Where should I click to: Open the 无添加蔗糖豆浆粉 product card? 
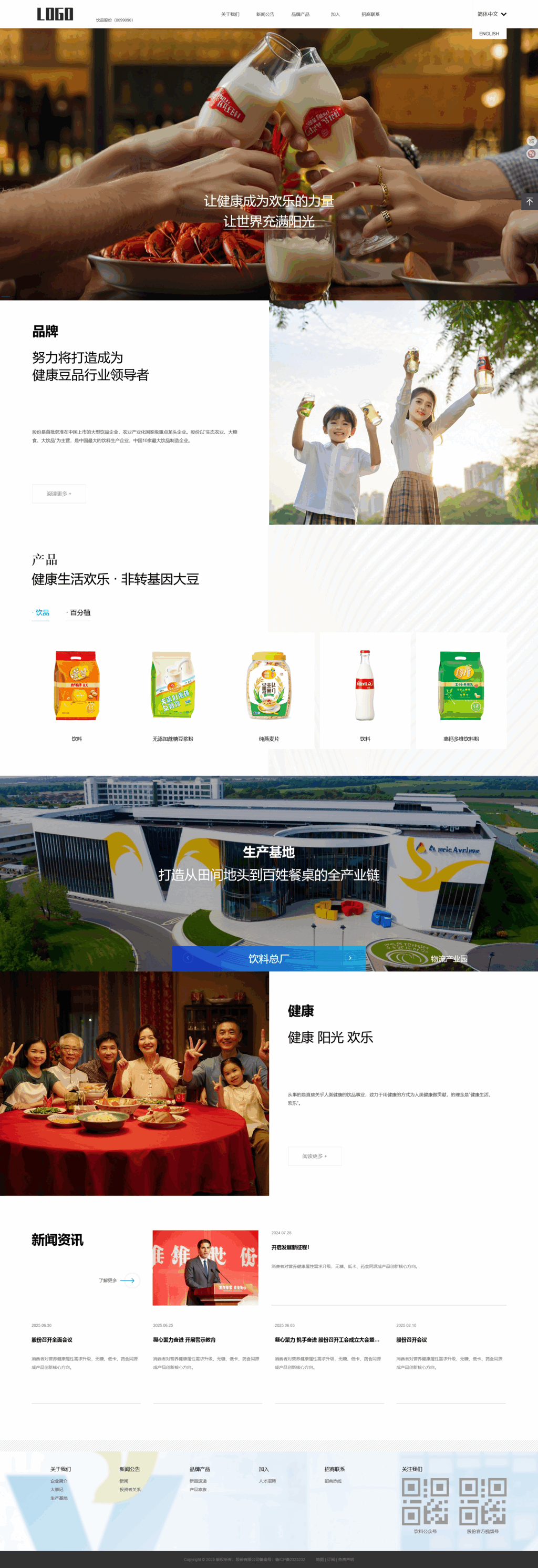pyautogui.click(x=173, y=691)
